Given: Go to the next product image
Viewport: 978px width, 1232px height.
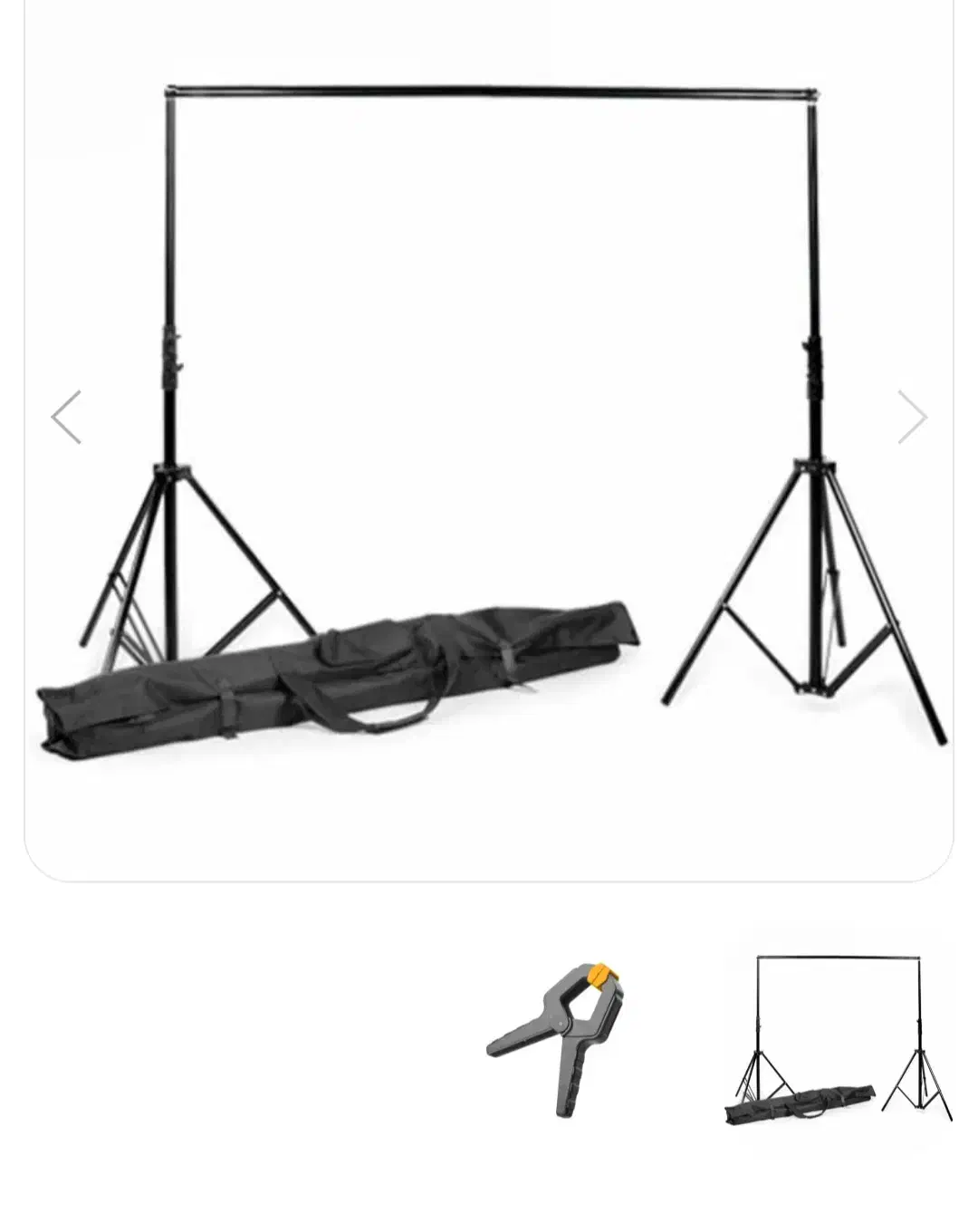Looking at the screenshot, I should (912, 417).
